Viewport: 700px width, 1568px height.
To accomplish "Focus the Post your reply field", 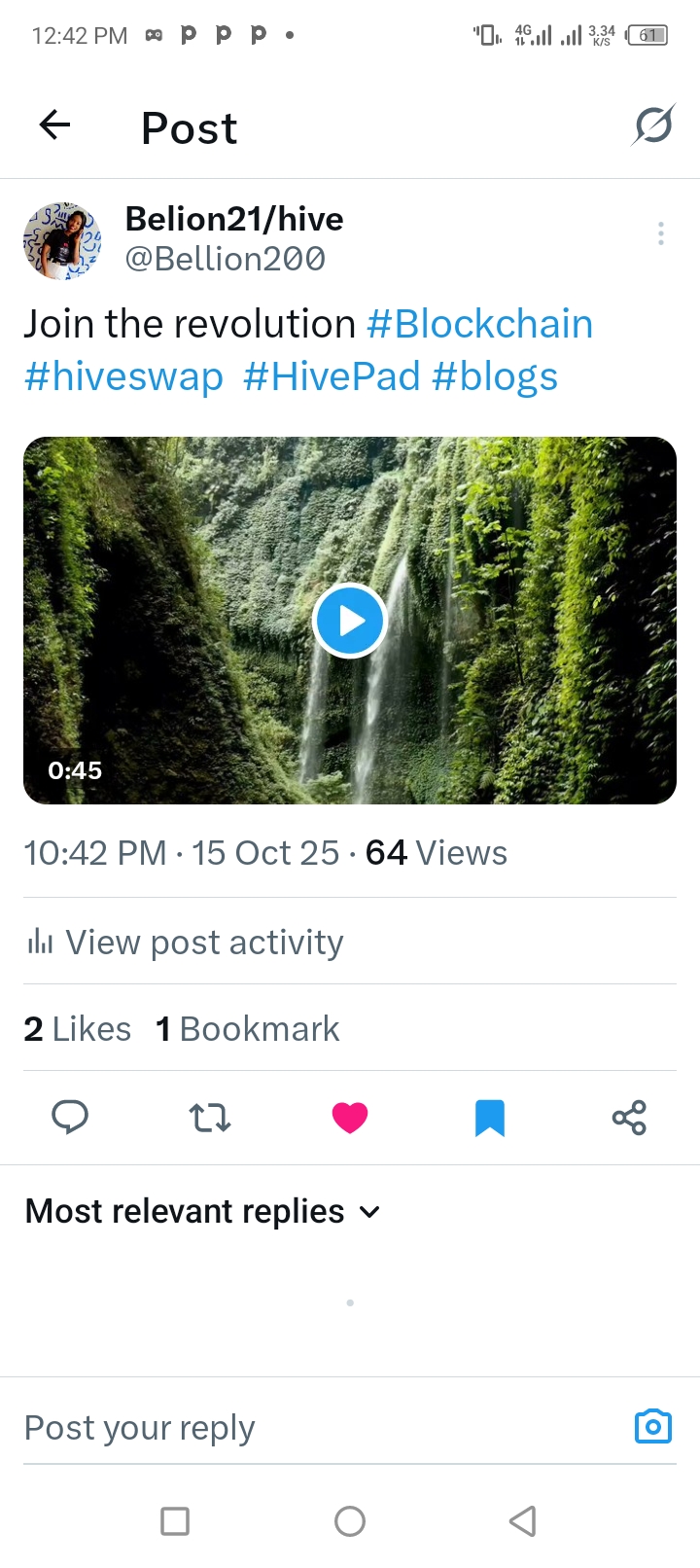I will 292,1428.
